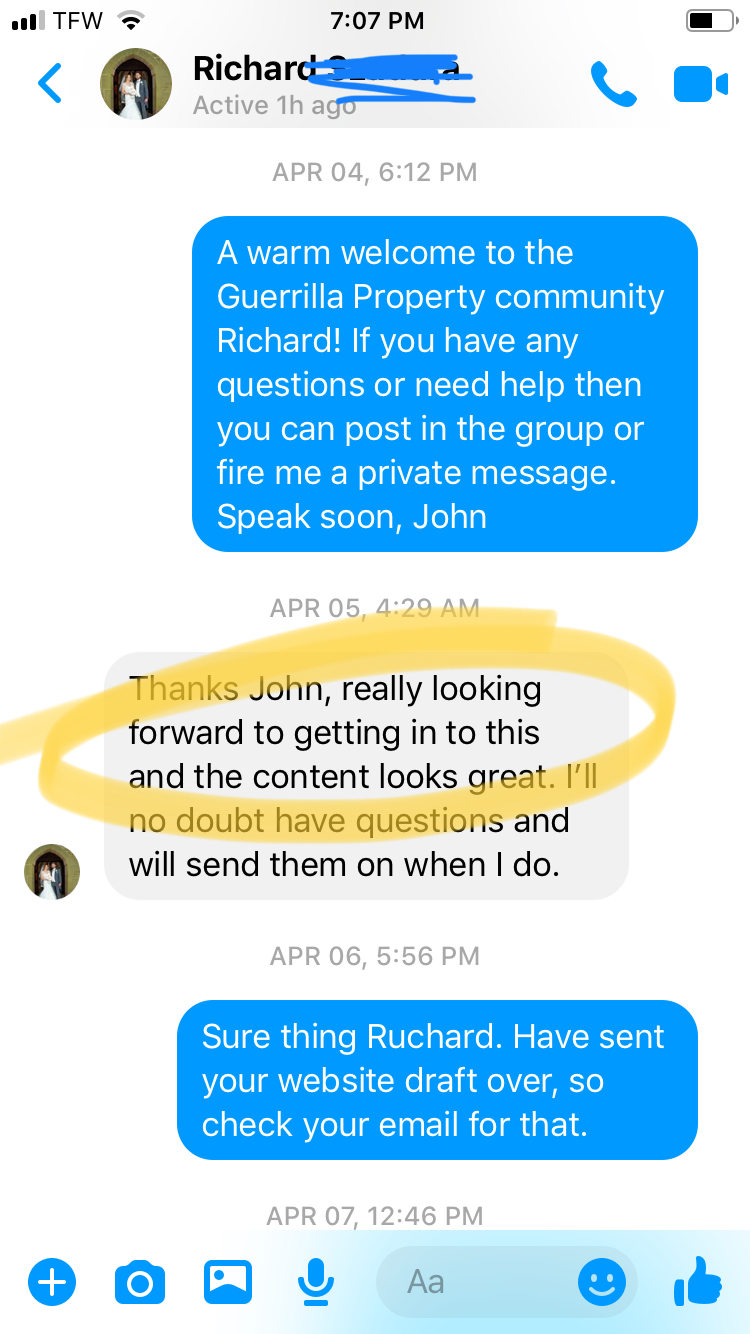Open the photo gallery picker
Image resolution: width=750 pixels, height=1334 pixels.
tap(228, 1281)
